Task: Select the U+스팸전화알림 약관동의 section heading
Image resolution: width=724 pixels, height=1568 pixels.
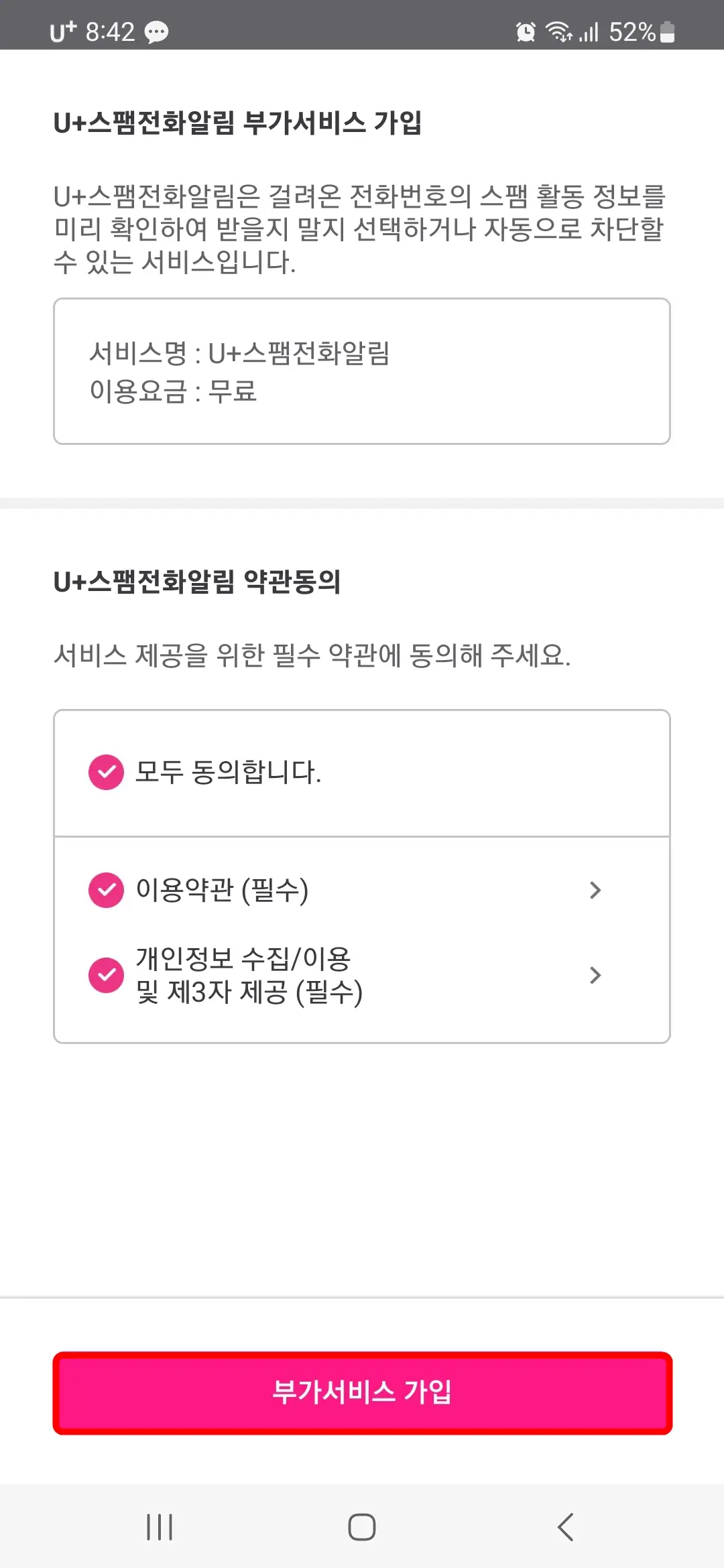Action: point(199,583)
